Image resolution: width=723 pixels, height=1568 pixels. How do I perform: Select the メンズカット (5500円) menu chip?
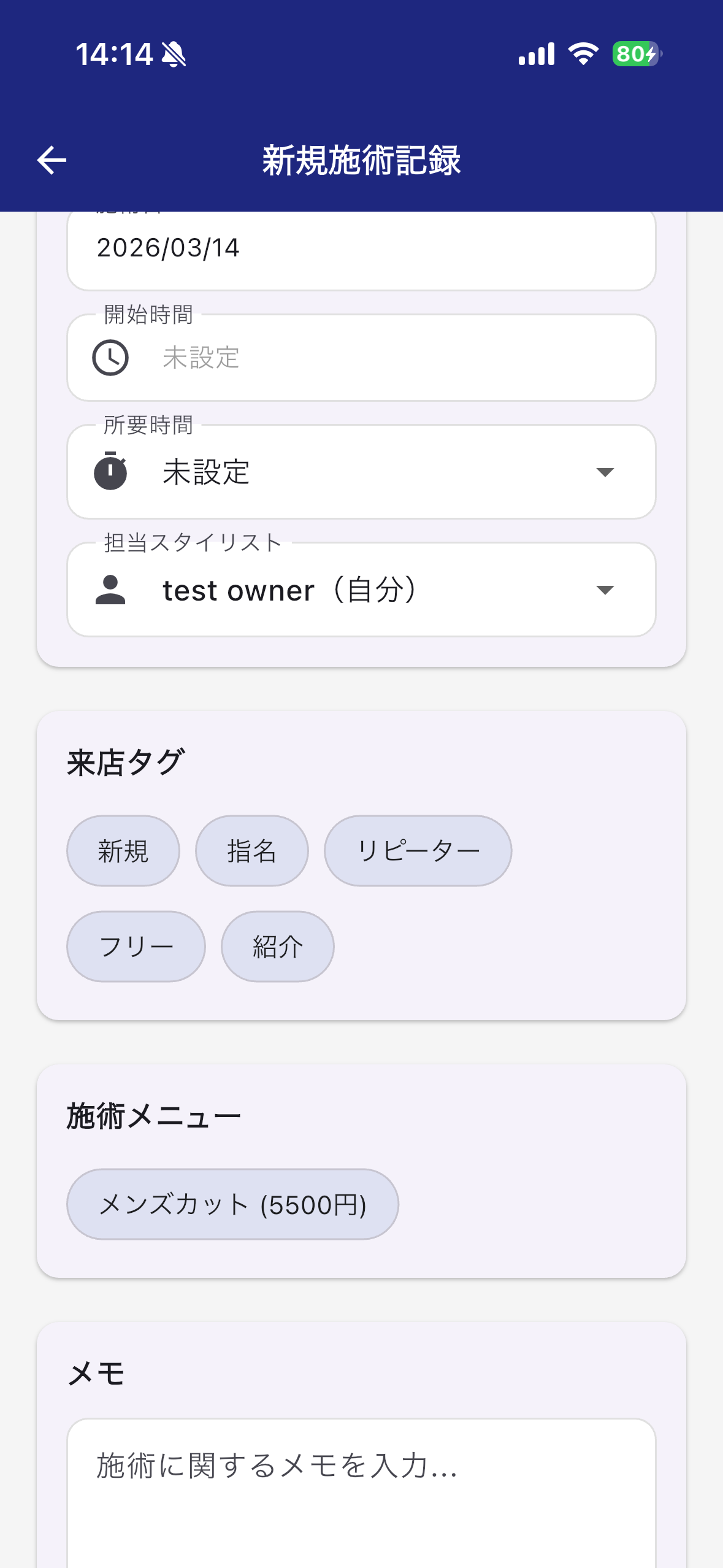click(x=233, y=1204)
